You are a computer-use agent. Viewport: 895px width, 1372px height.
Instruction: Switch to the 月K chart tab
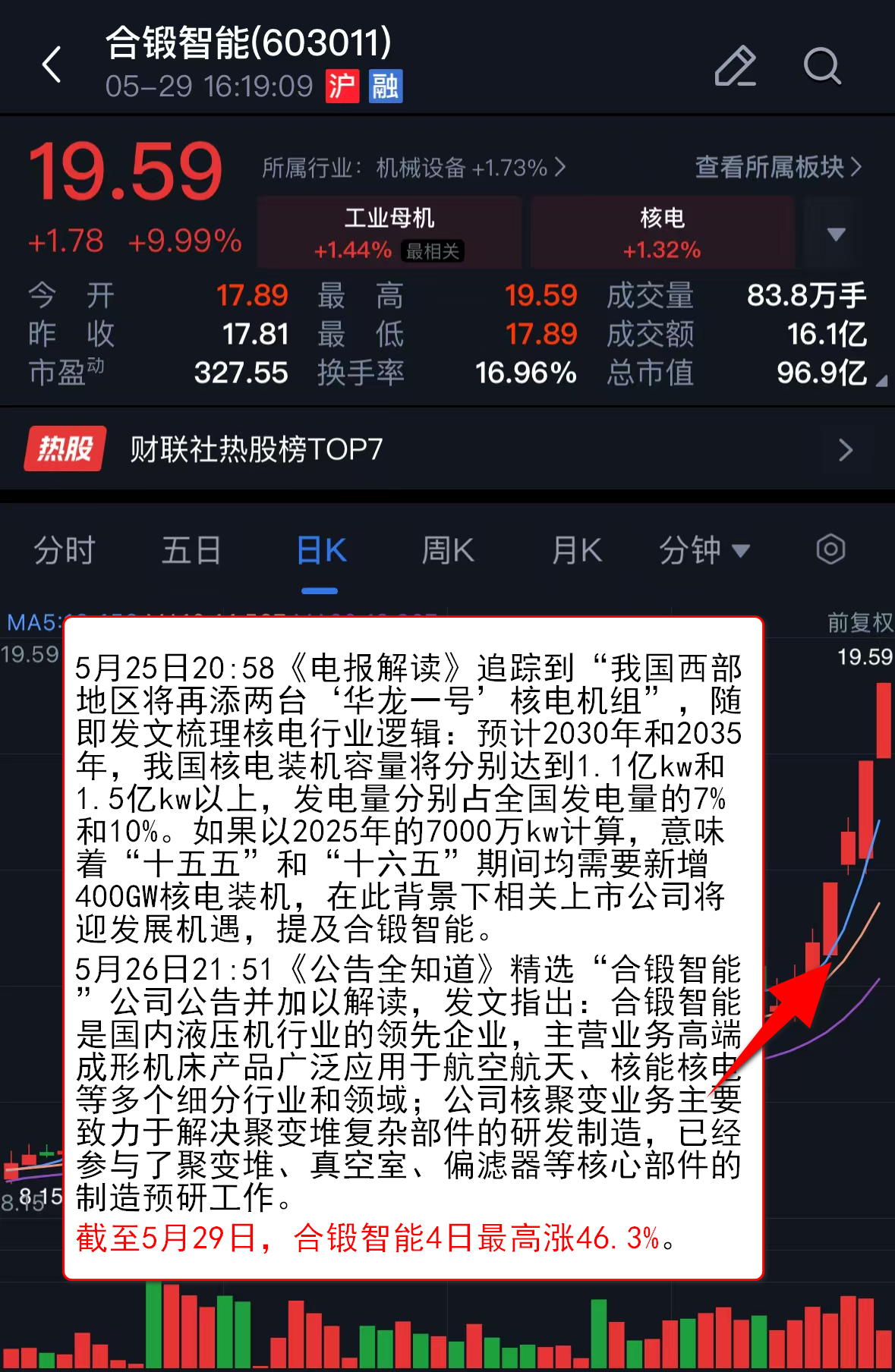point(576,550)
